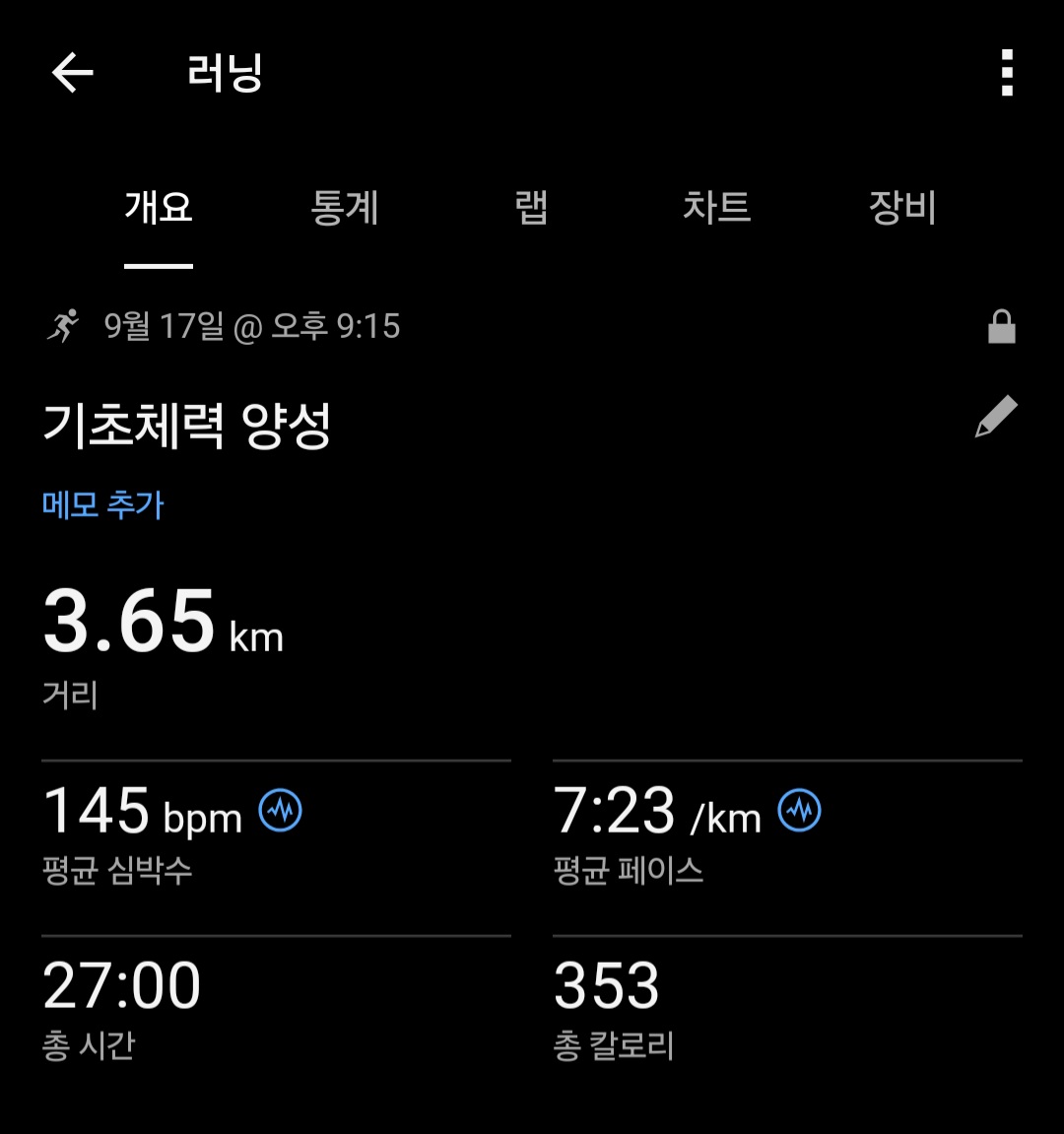
Task: Switch to the 통계 tab
Action: pos(345,208)
